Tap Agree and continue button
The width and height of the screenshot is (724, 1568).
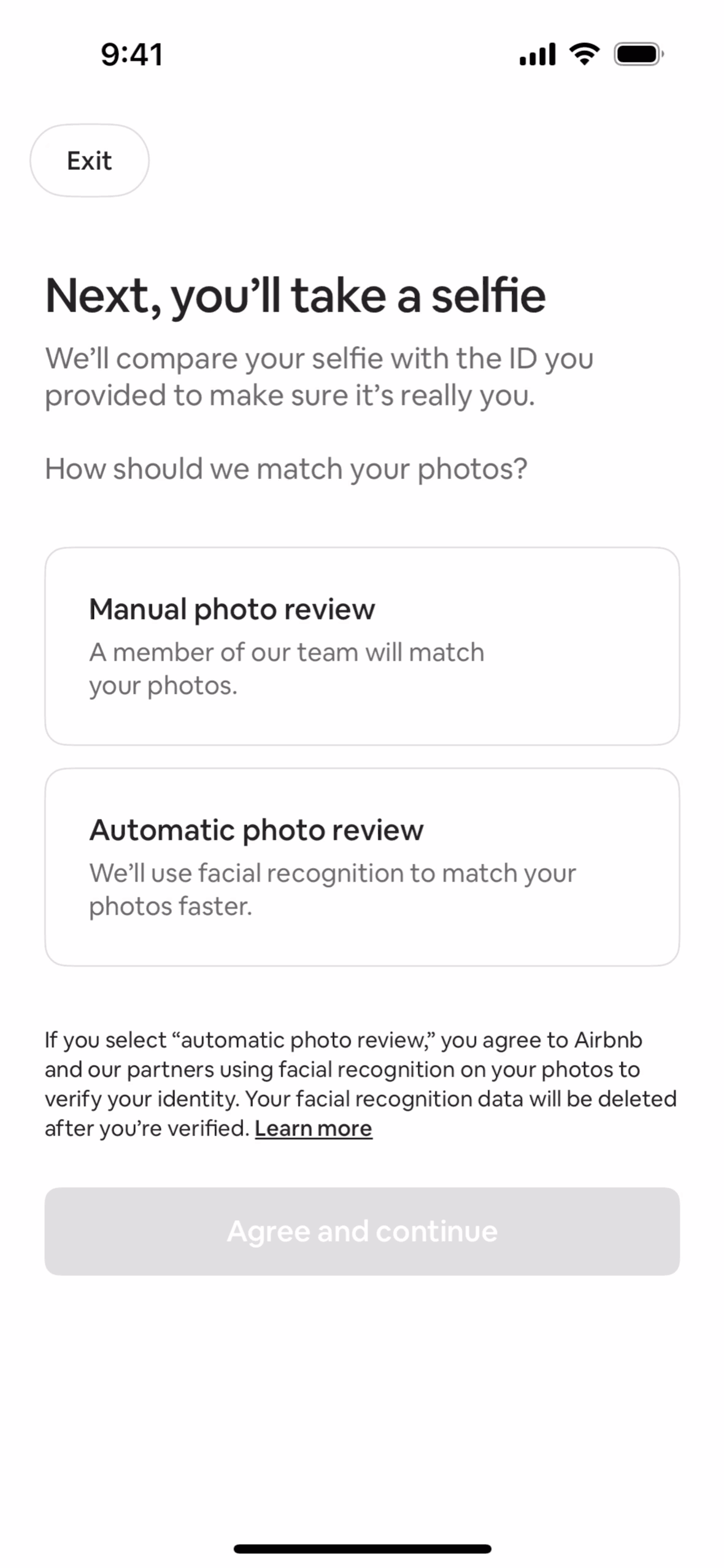pyautogui.click(x=362, y=1231)
